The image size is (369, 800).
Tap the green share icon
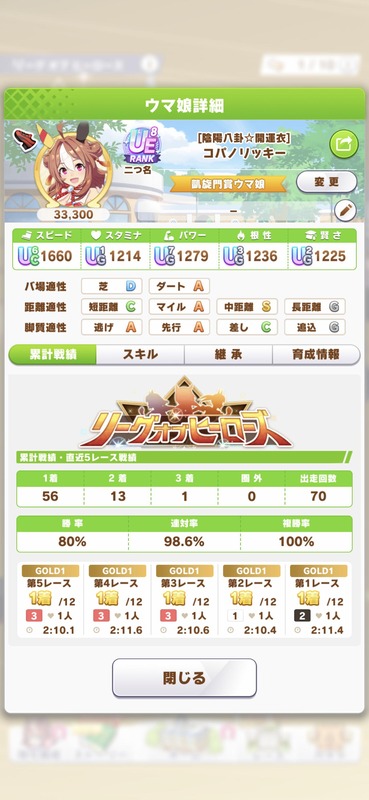(344, 144)
